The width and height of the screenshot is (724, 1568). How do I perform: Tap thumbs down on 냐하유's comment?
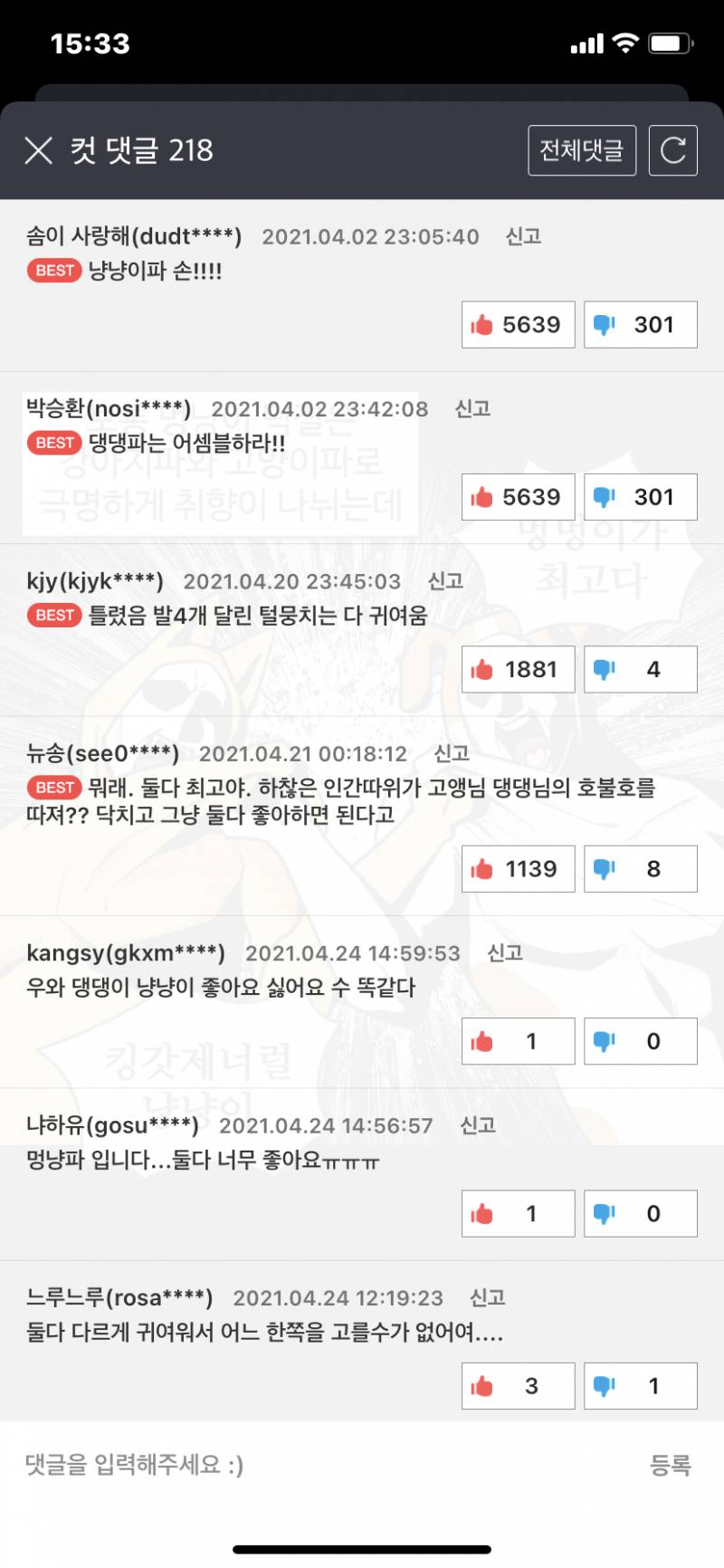640,1213
